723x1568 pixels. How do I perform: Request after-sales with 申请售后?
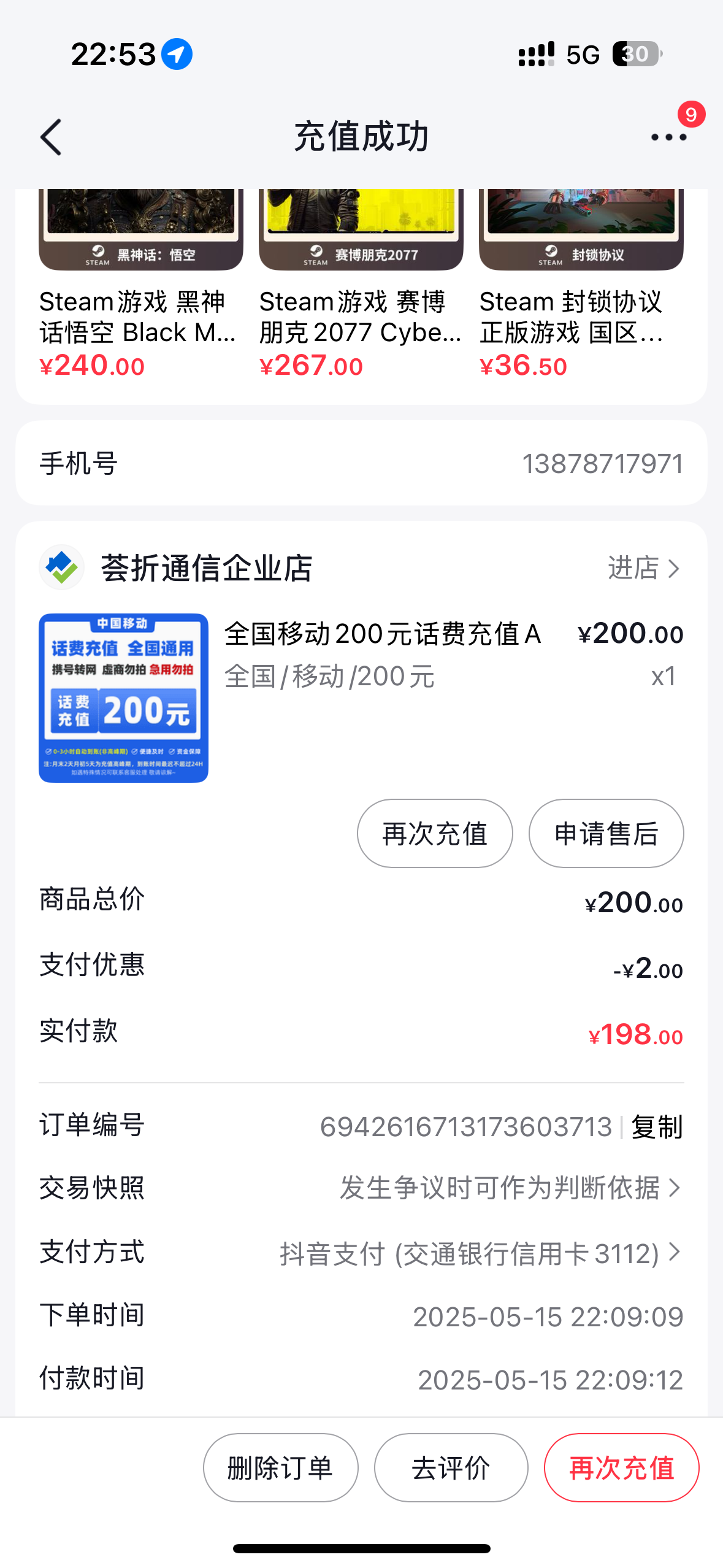point(606,834)
